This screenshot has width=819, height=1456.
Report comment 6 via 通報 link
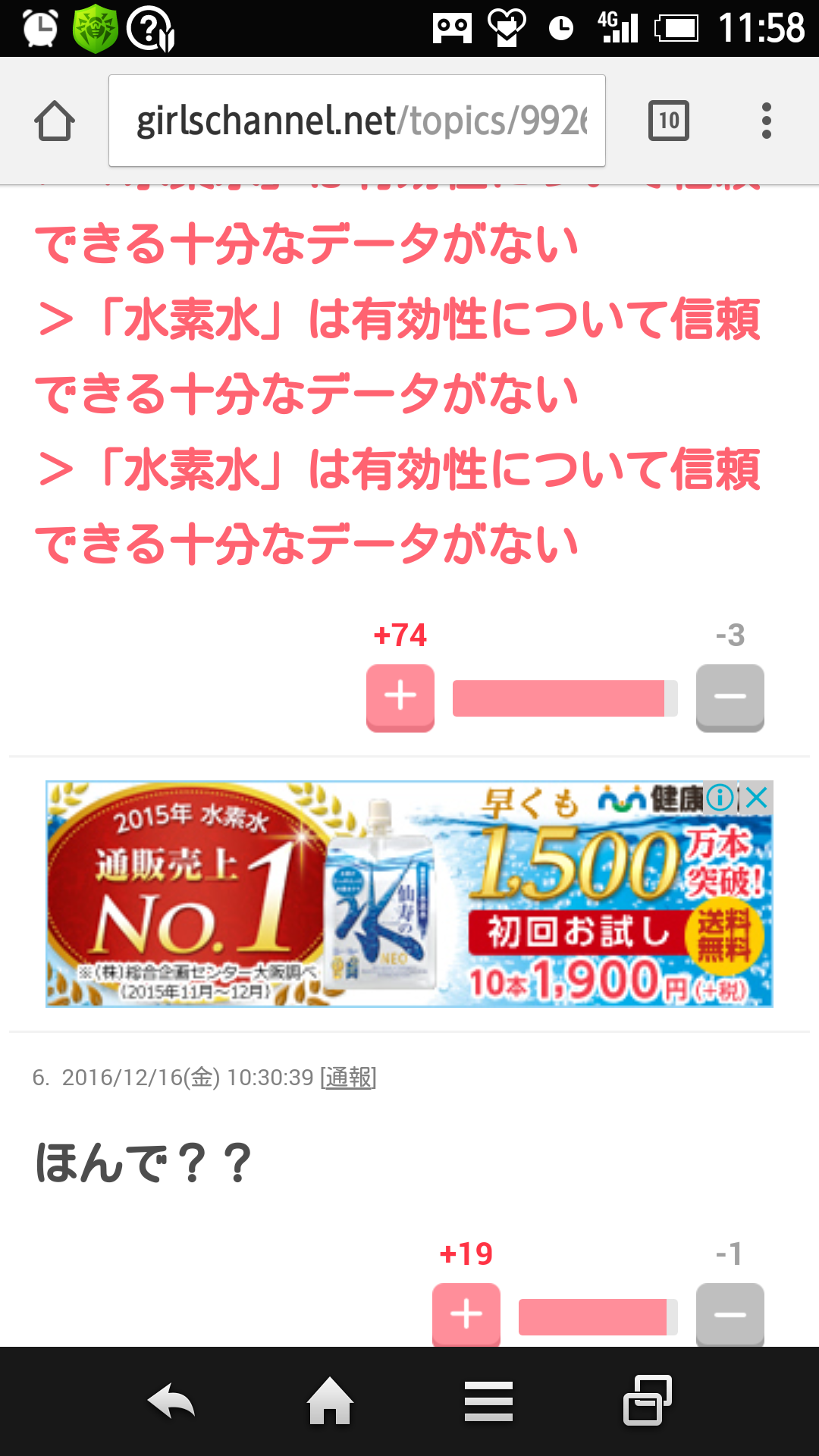tap(348, 1077)
